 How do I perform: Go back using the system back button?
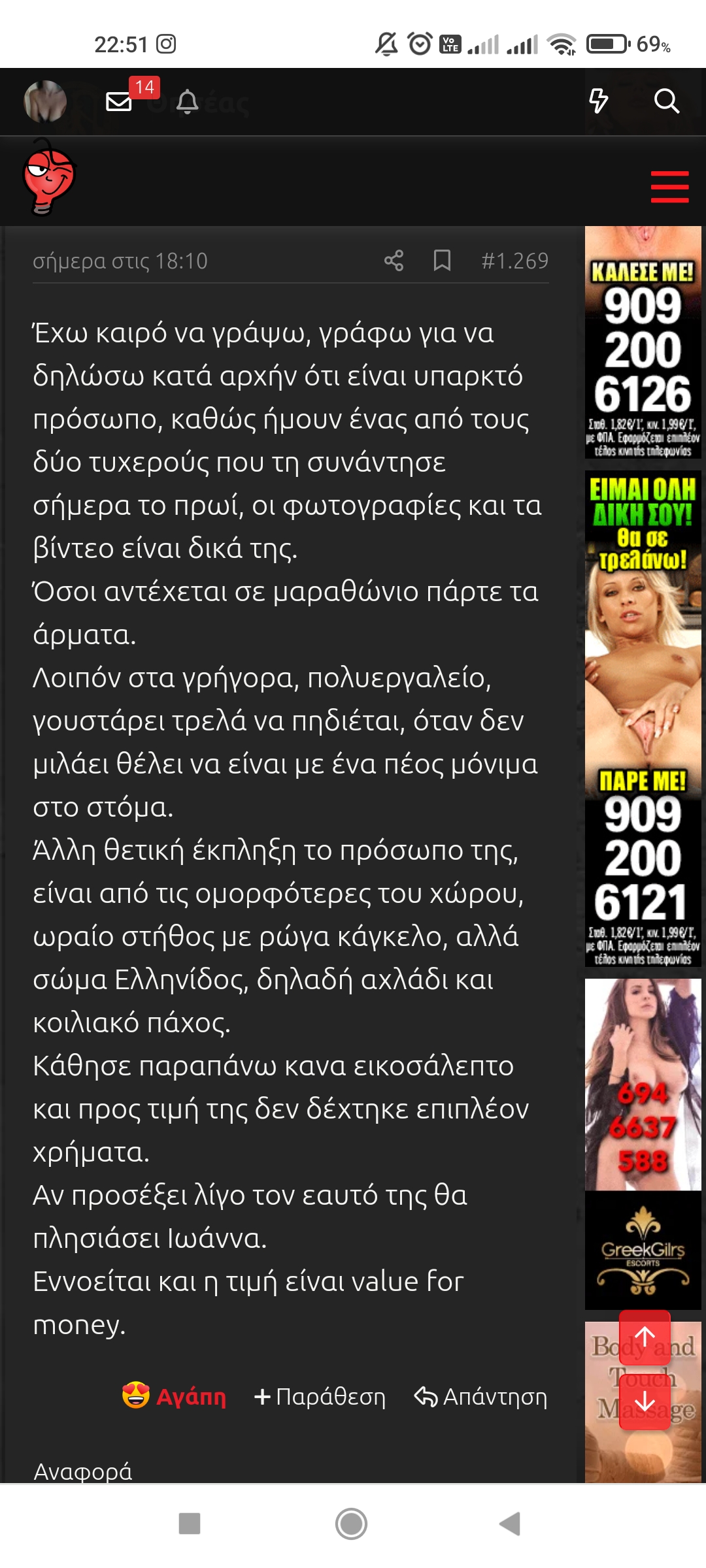point(510,1523)
